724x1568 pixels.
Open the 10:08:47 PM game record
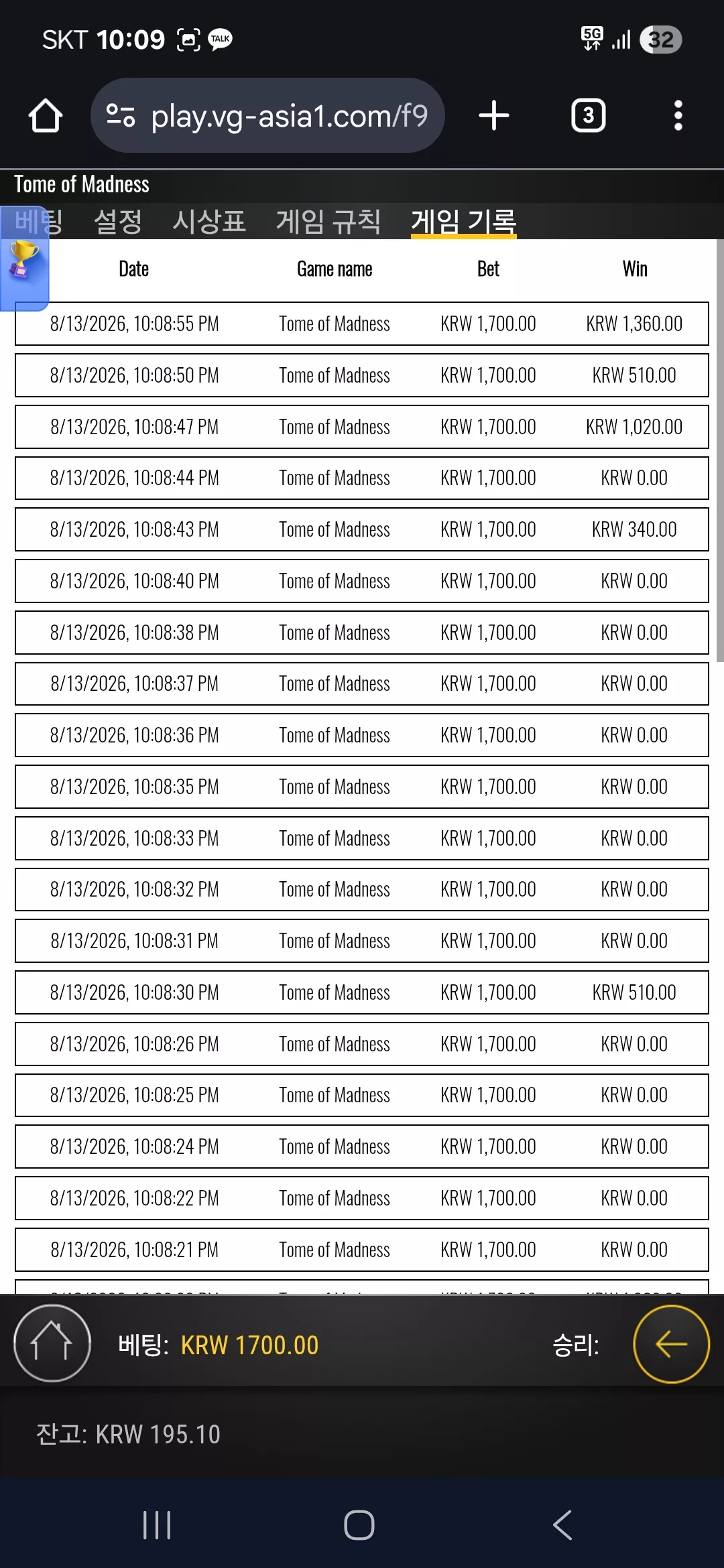[362, 427]
